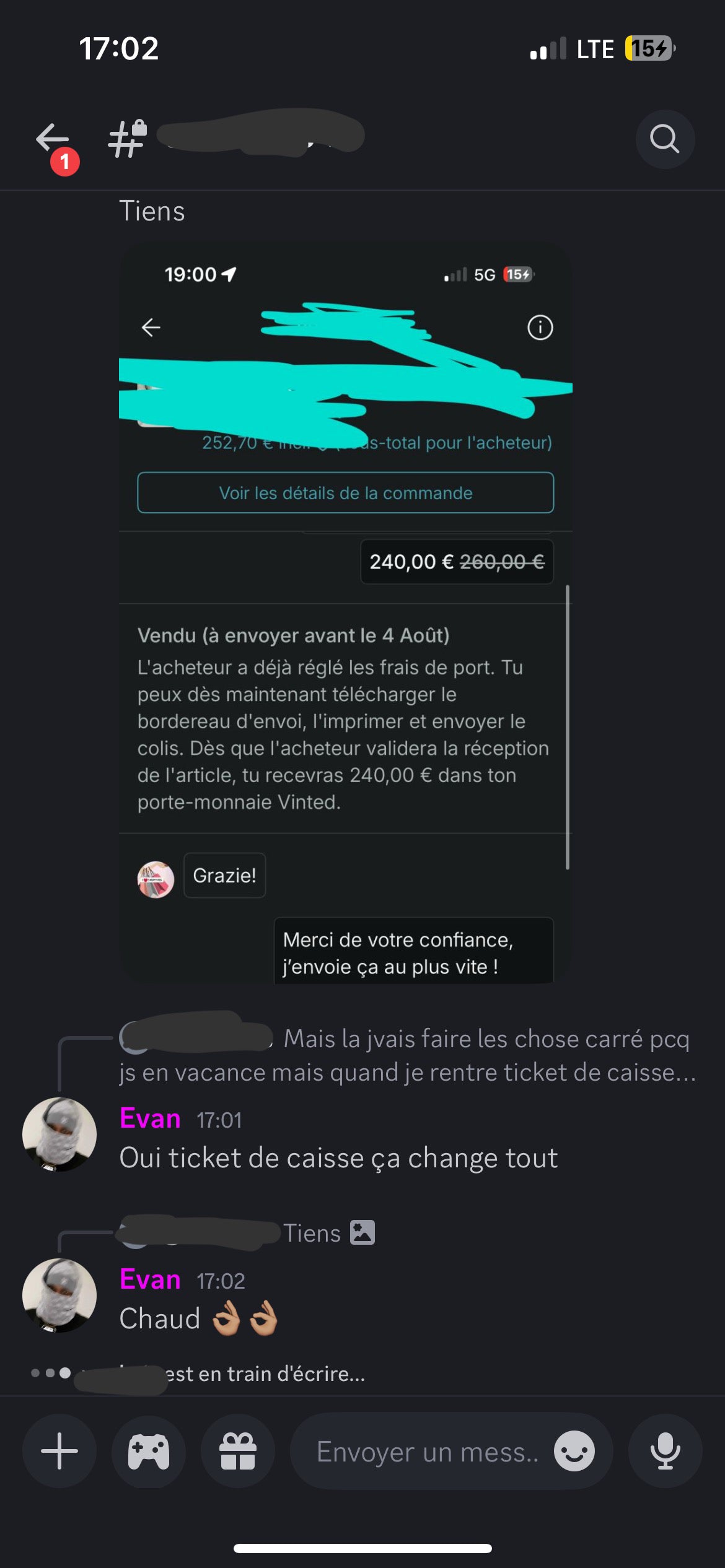Open the shared Vinted screenshot image
The image size is (725, 1568).
[345, 612]
